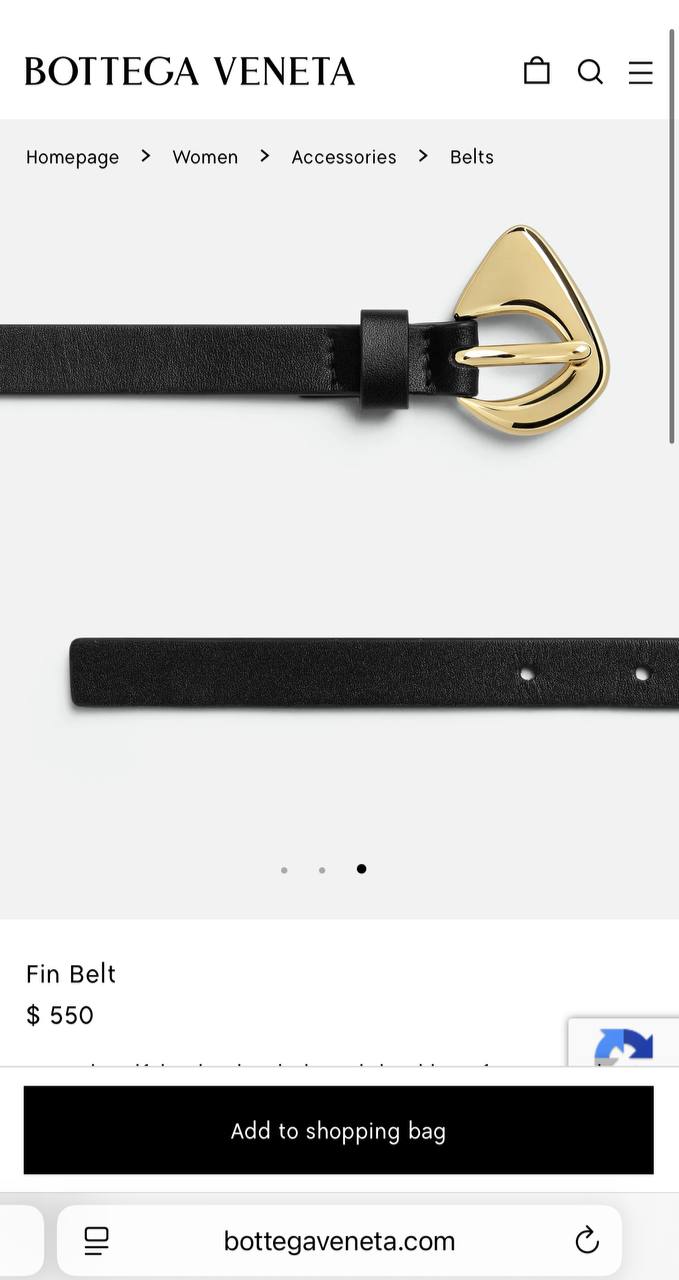This screenshot has width=679, height=1280.
Task: Open the Bottega Veneta home logo
Action: click(x=190, y=71)
